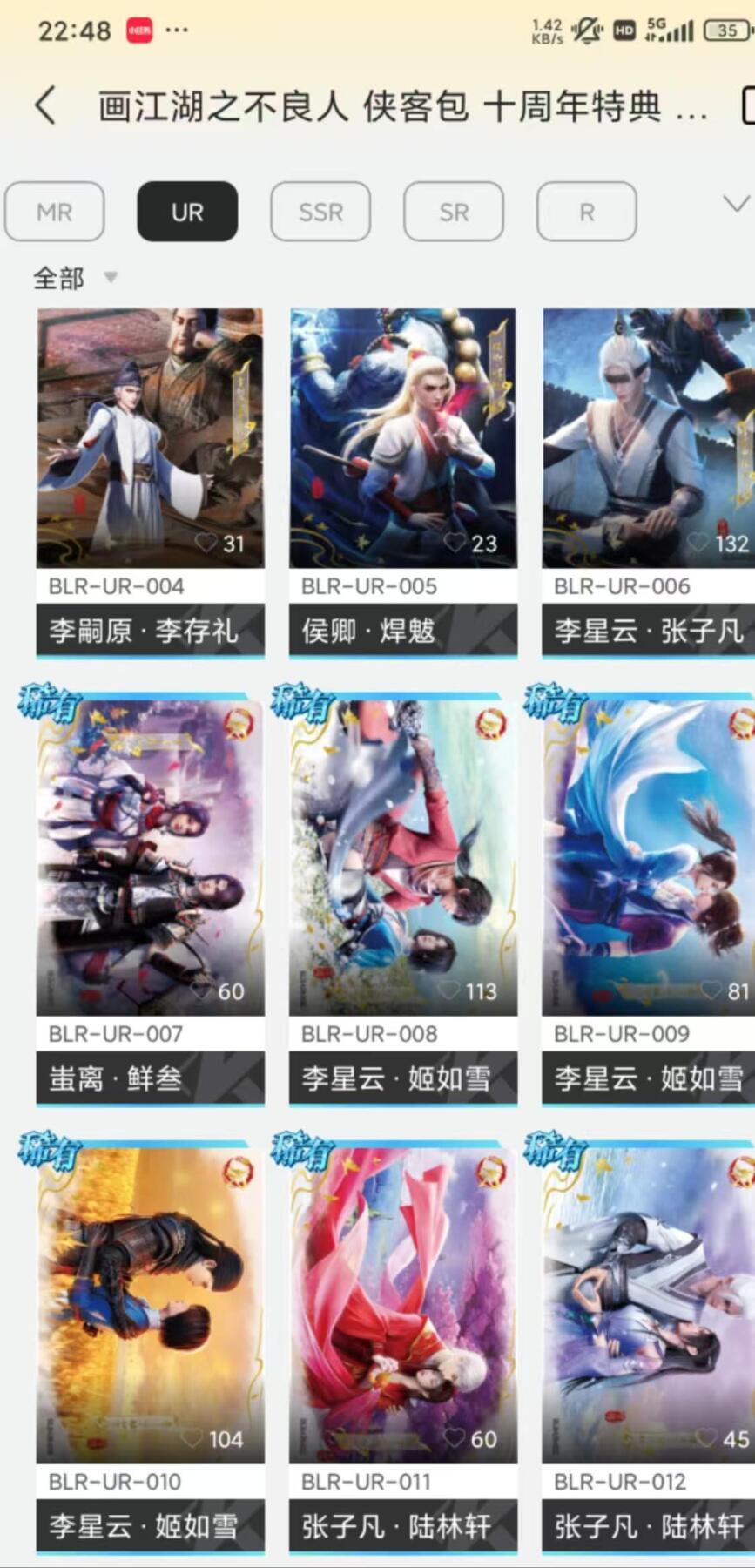Open card BLR-UR-012 张子凡·陆林轩

(x=648, y=1305)
